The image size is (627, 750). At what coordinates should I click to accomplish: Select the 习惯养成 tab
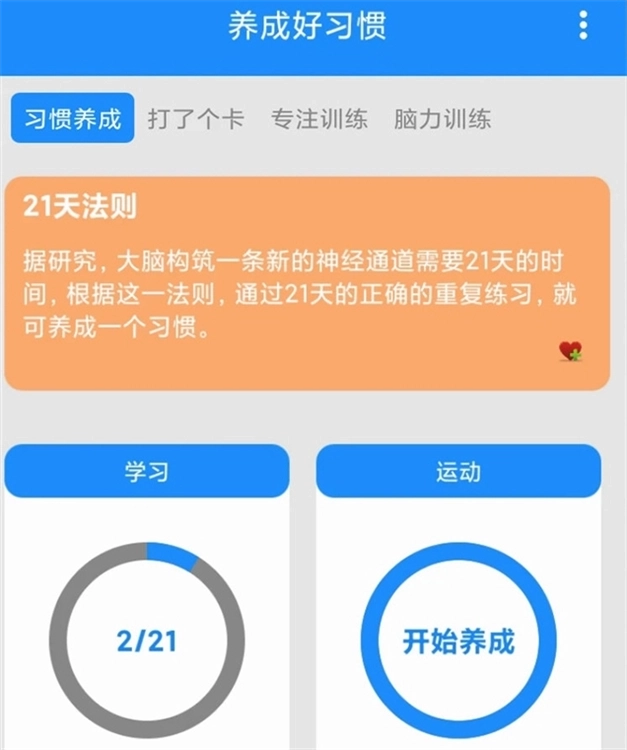[x=72, y=120]
